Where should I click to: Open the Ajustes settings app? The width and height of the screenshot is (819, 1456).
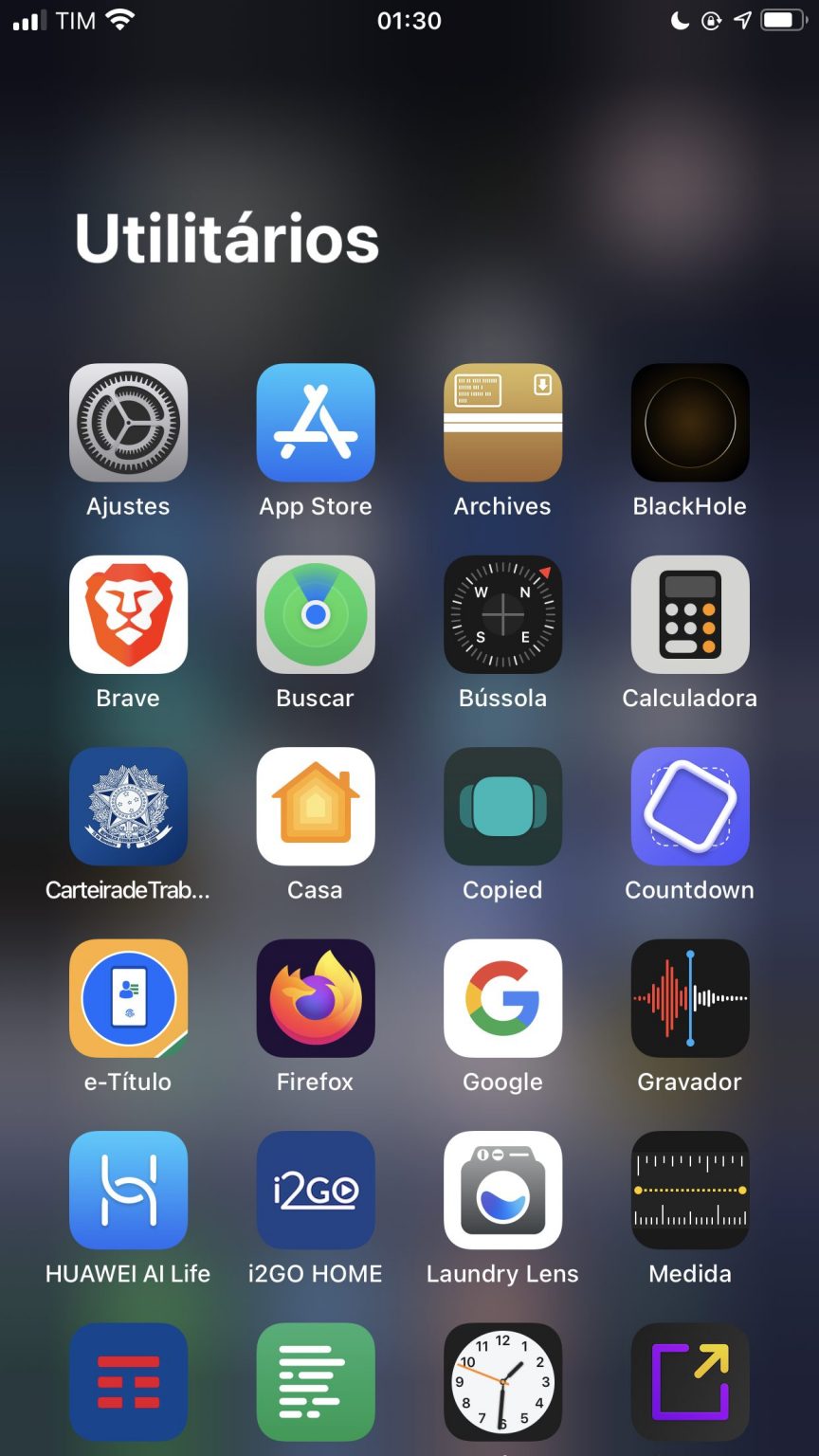[128, 422]
